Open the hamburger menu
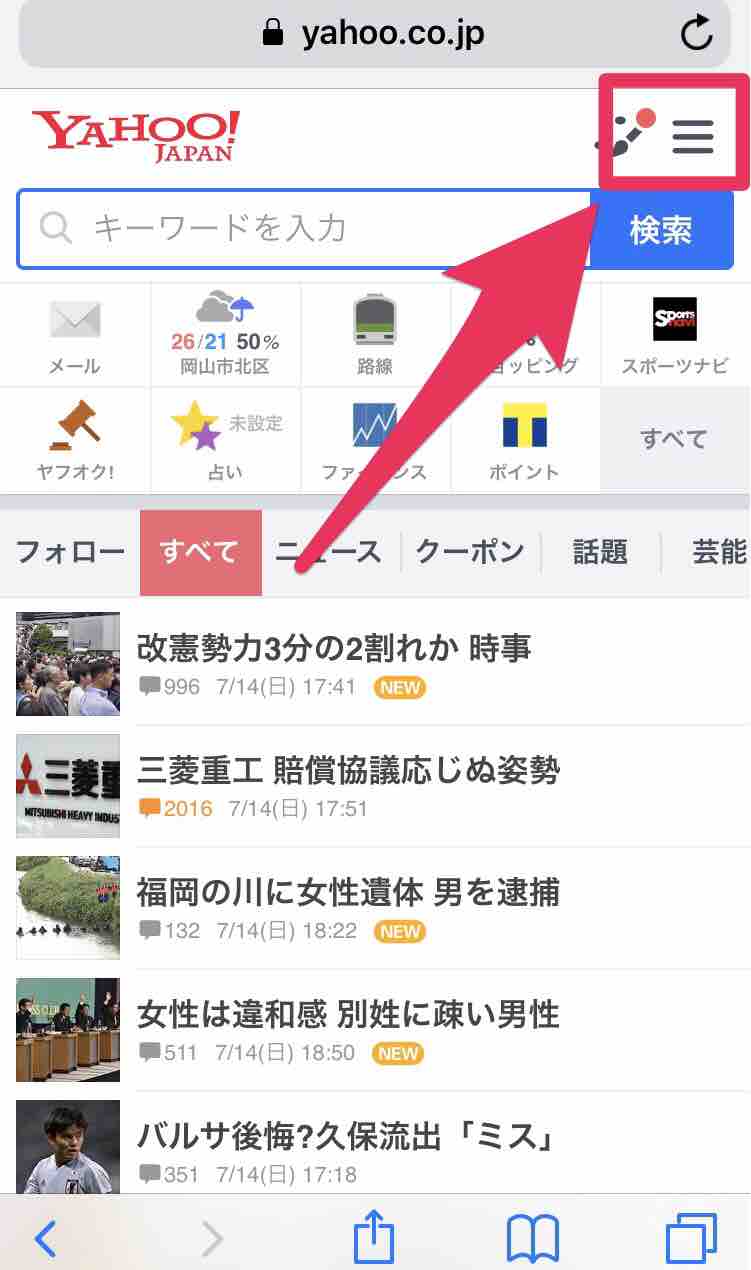The height and width of the screenshot is (1270, 751). (693, 136)
